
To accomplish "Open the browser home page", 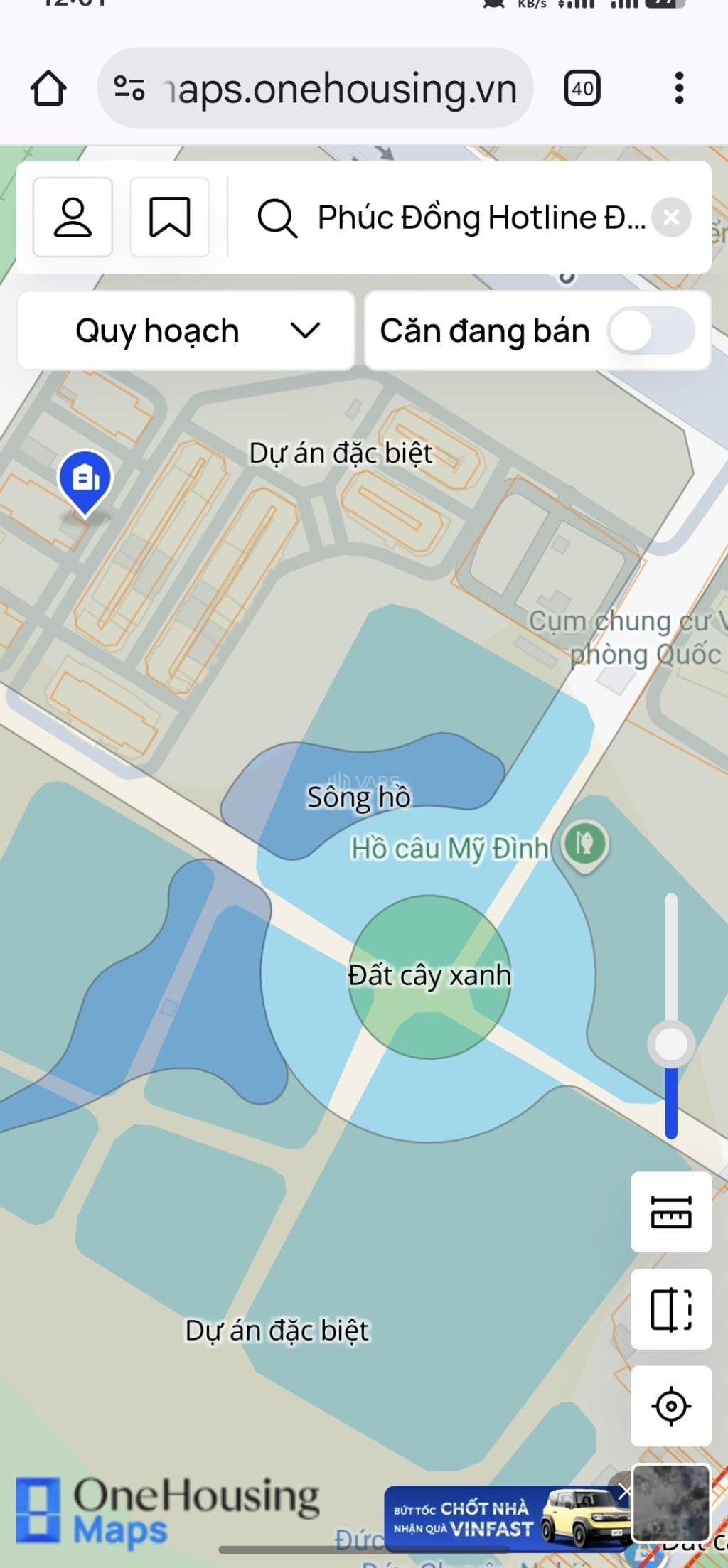I will [x=48, y=89].
